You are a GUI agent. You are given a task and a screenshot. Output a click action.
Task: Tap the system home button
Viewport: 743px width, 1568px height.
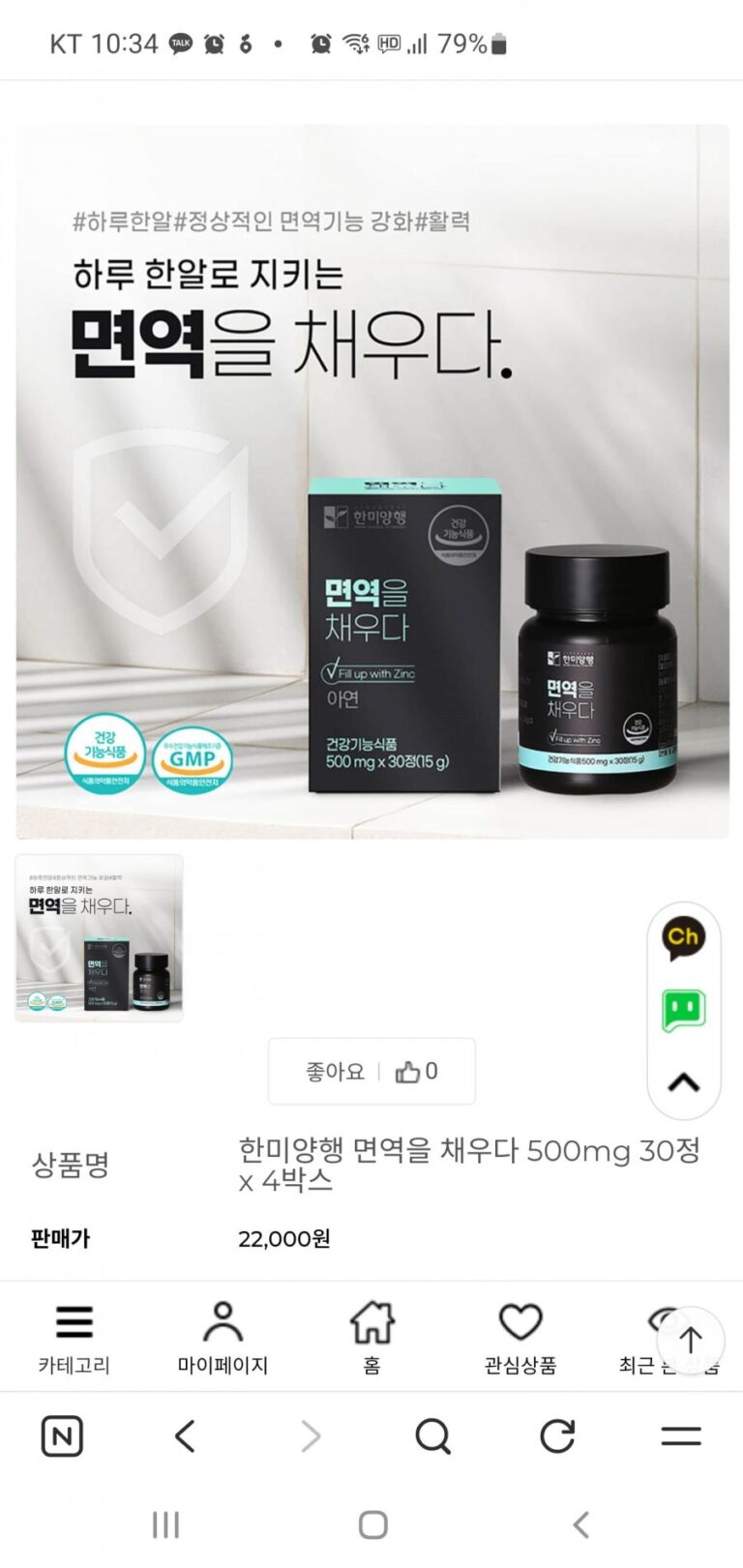click(372, 1525)
